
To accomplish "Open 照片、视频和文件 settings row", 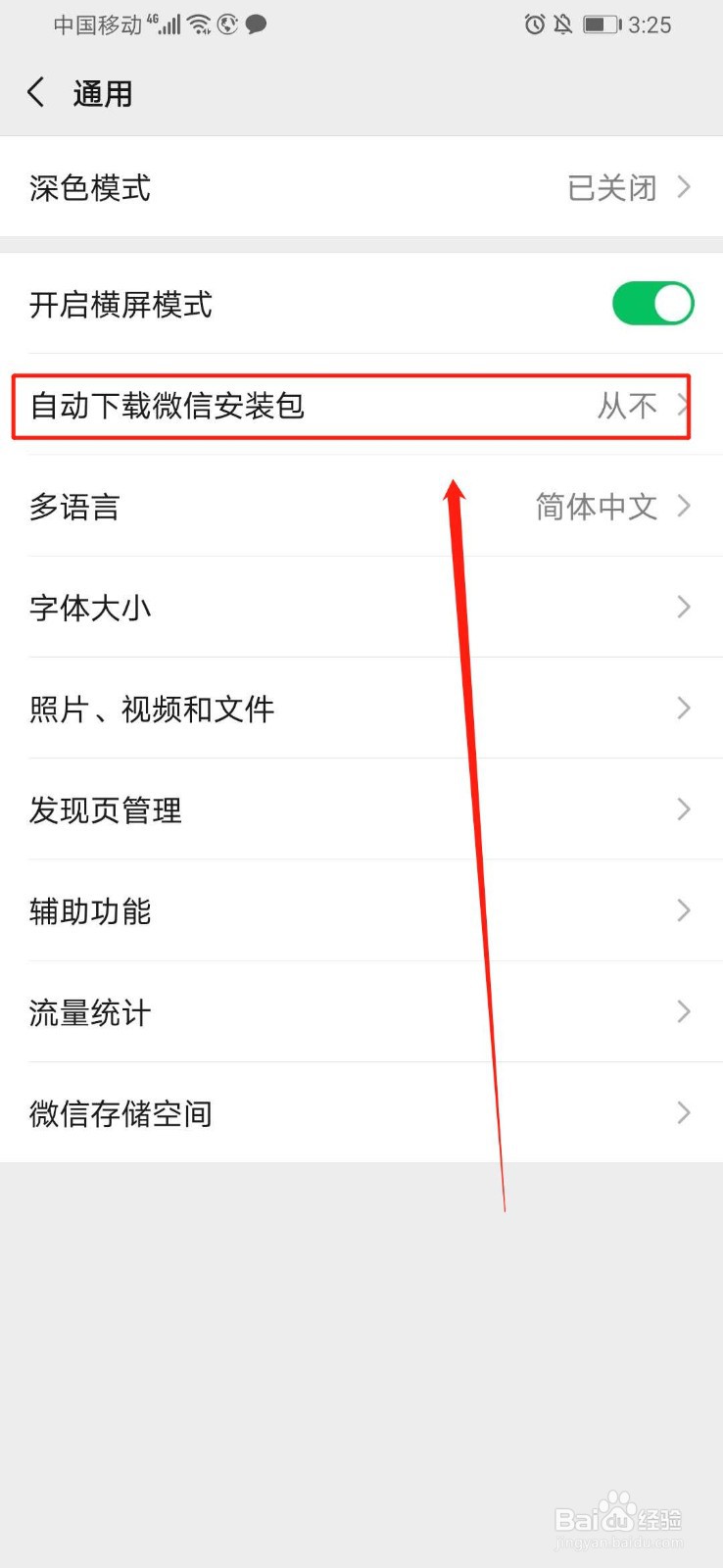I will tap(361, 709).
